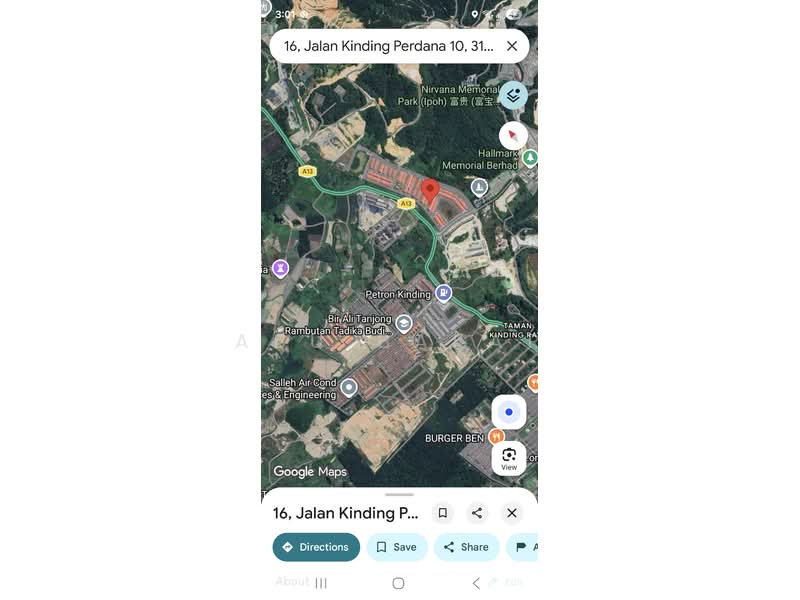
Task: Close the place details sheet
Action: click(512, 513)
